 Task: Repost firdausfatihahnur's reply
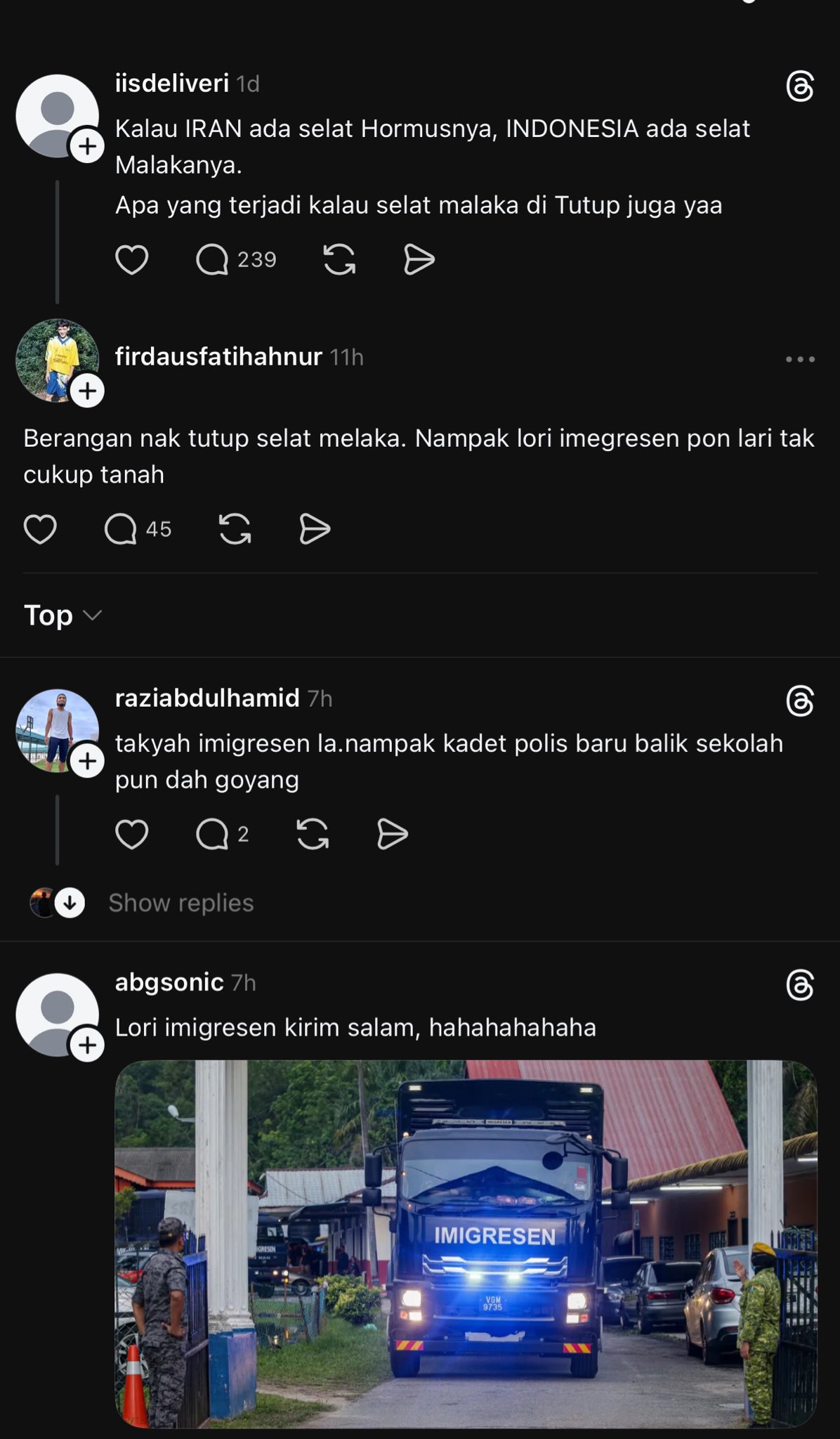point(235,529)
